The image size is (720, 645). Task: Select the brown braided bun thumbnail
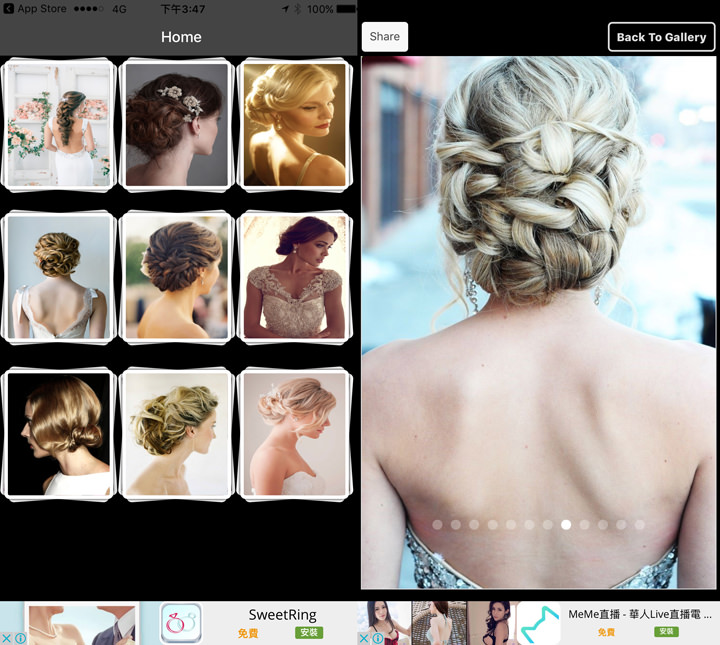tap(177, 277)
